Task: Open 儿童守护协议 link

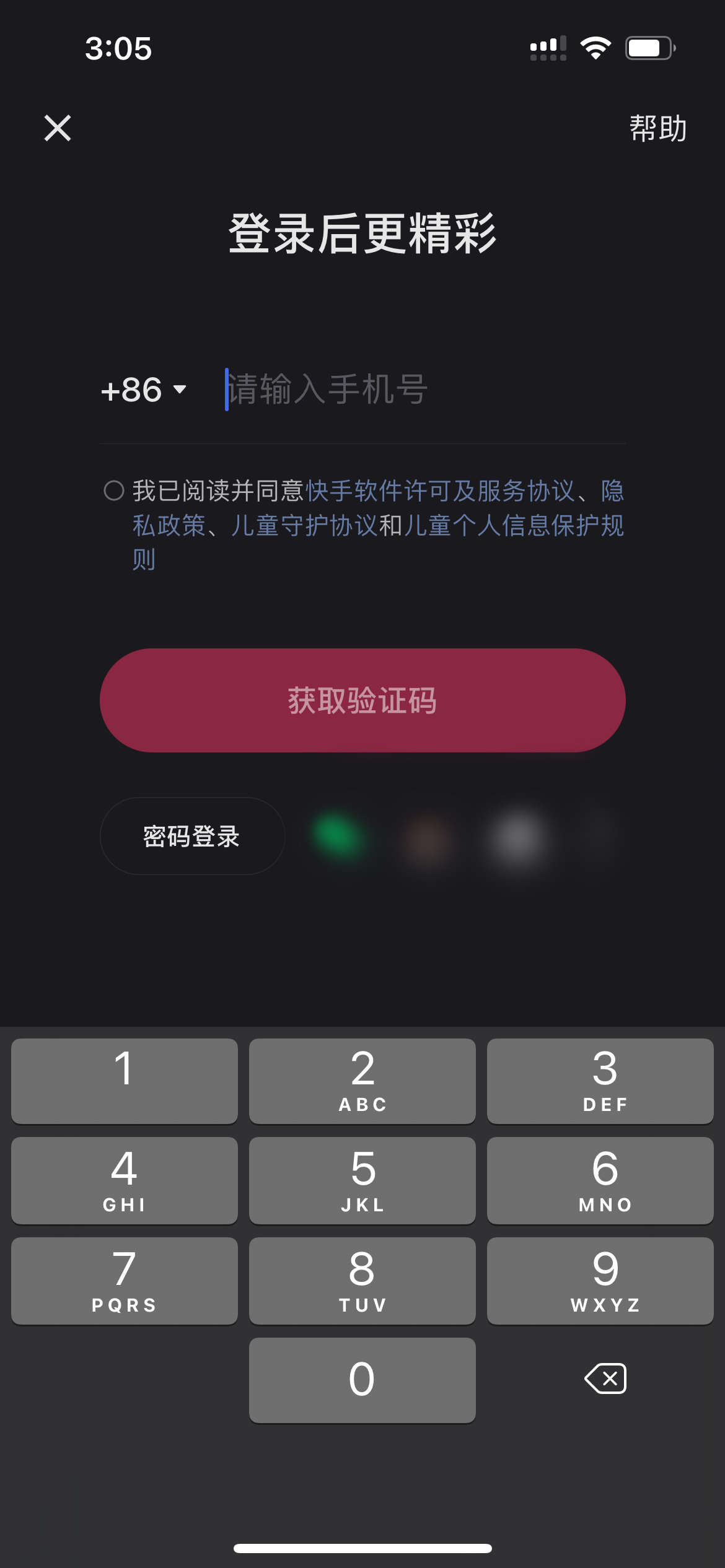Action: tap(304, 525)
